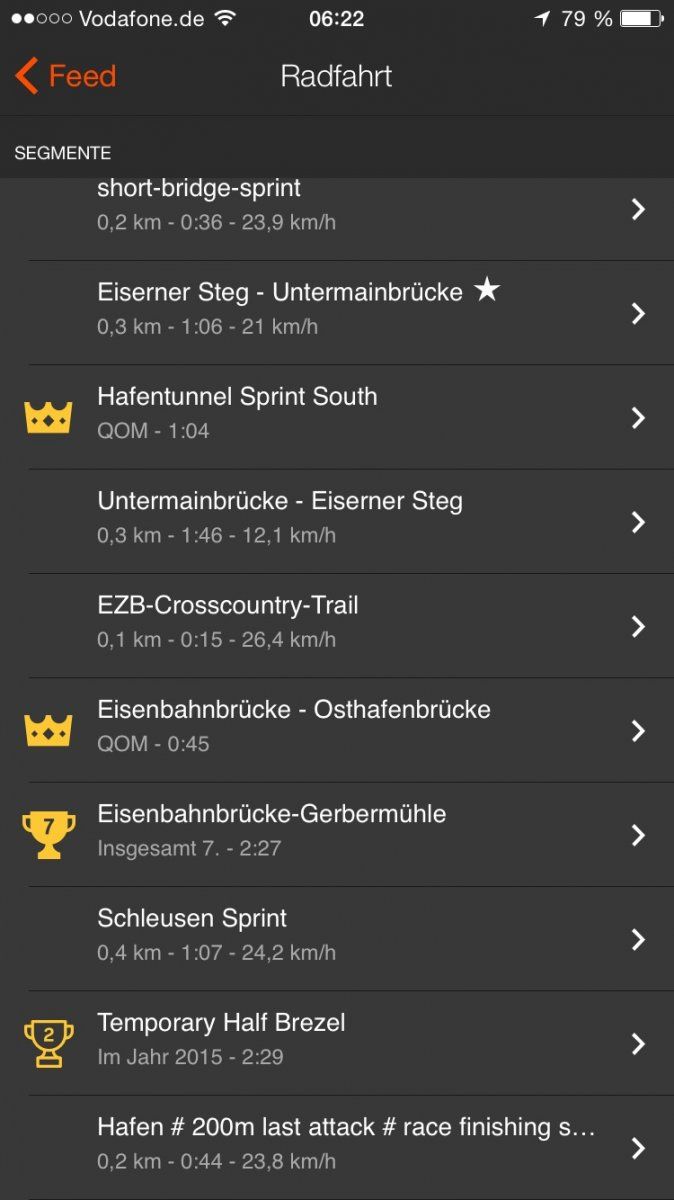The image size is (674, 1200).
Task: Open Hafen # 200m last attack segment
Action: (337, 1147)
